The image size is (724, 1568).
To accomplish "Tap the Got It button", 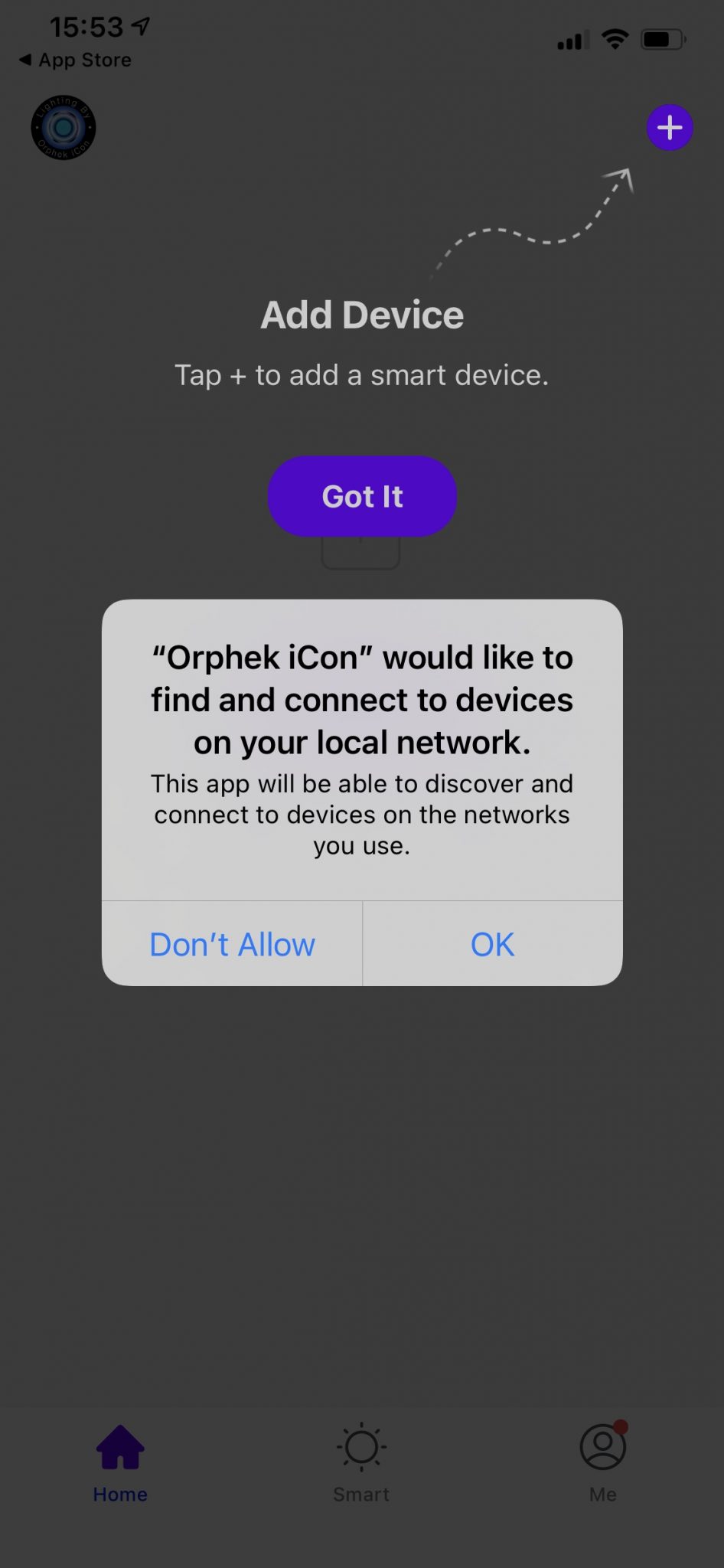I will (362, 496).
